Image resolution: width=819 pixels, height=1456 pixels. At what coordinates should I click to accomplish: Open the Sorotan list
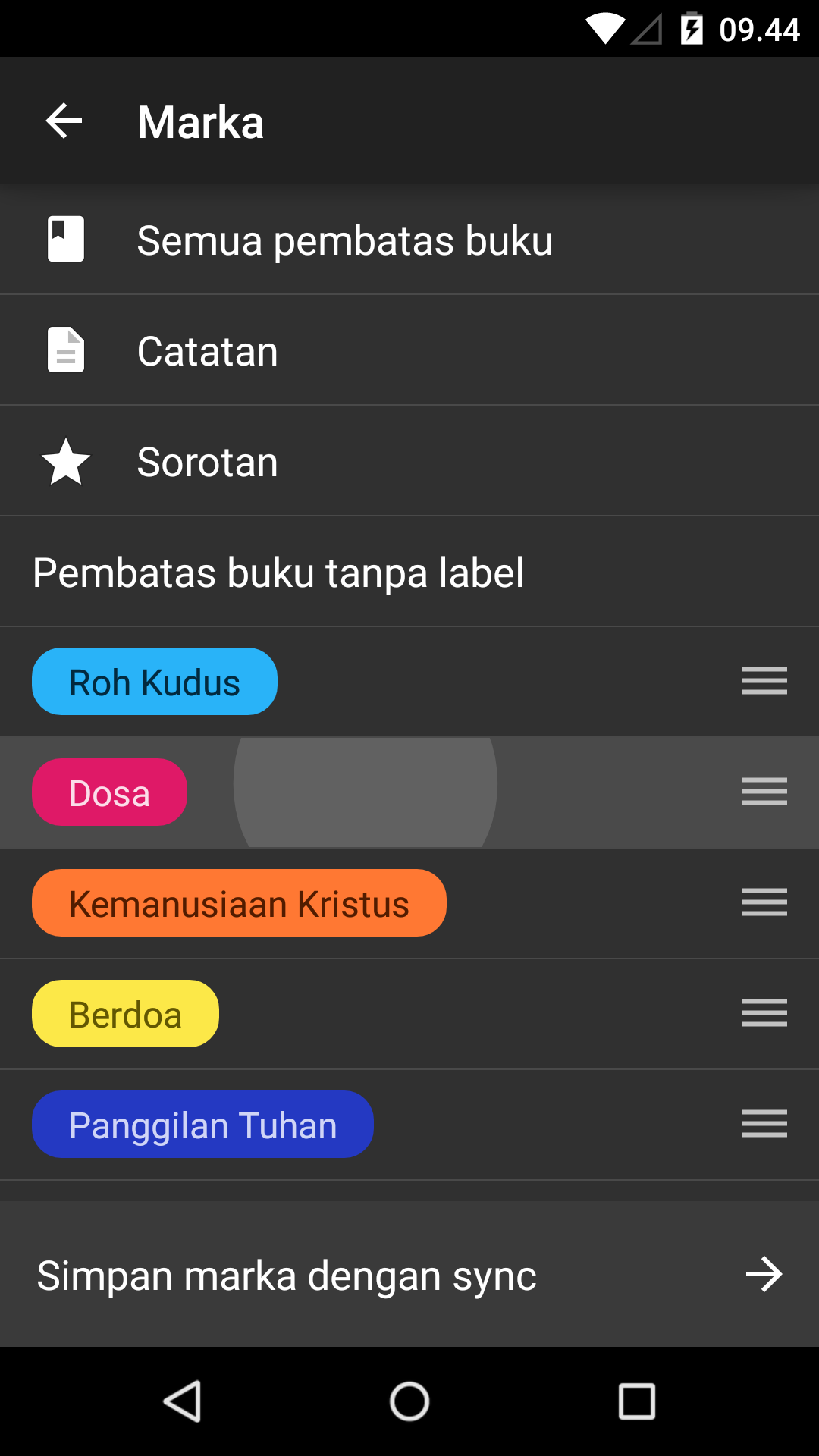[208, 462]
